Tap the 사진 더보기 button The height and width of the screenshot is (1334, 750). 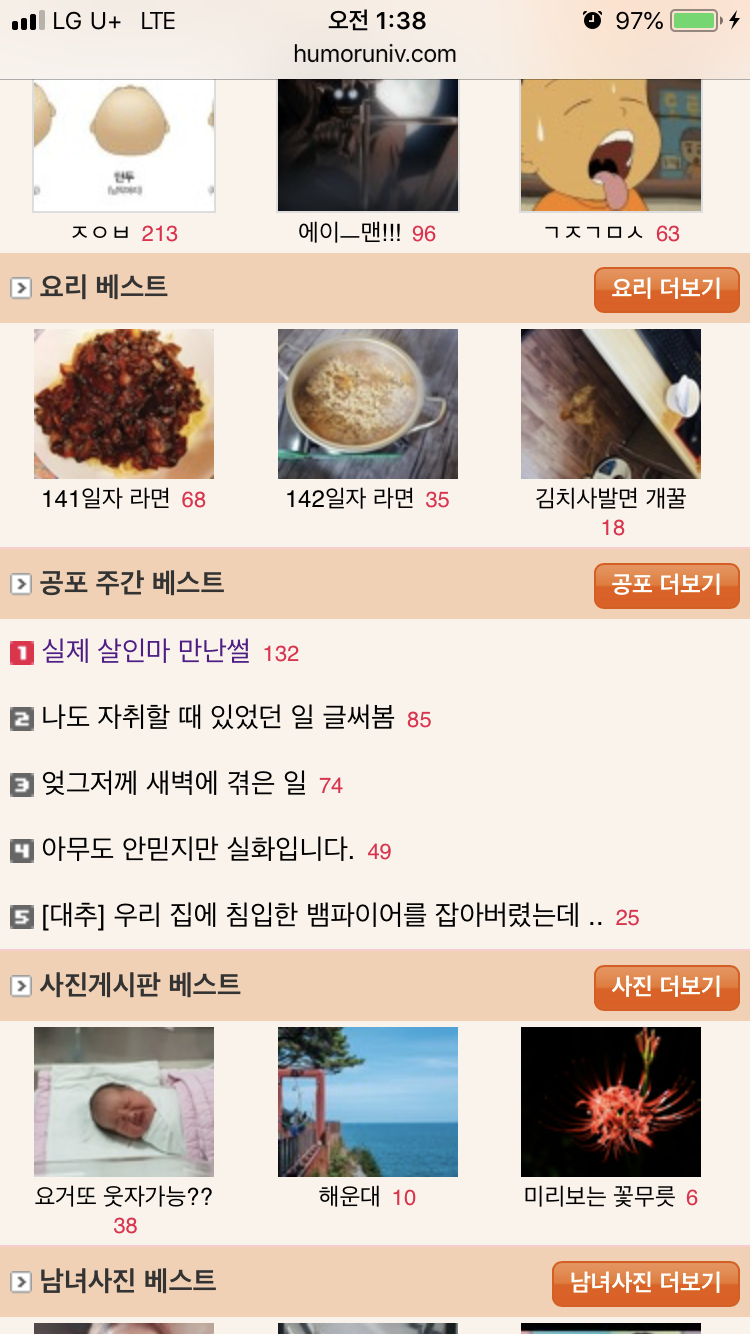[666, 987]
